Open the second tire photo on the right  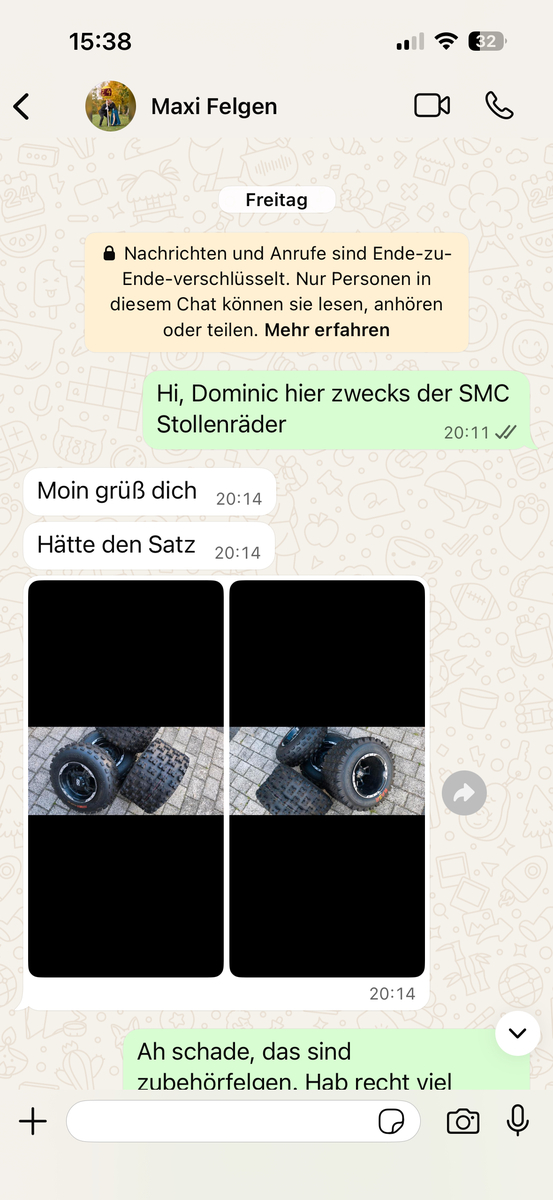pos(327,778)
